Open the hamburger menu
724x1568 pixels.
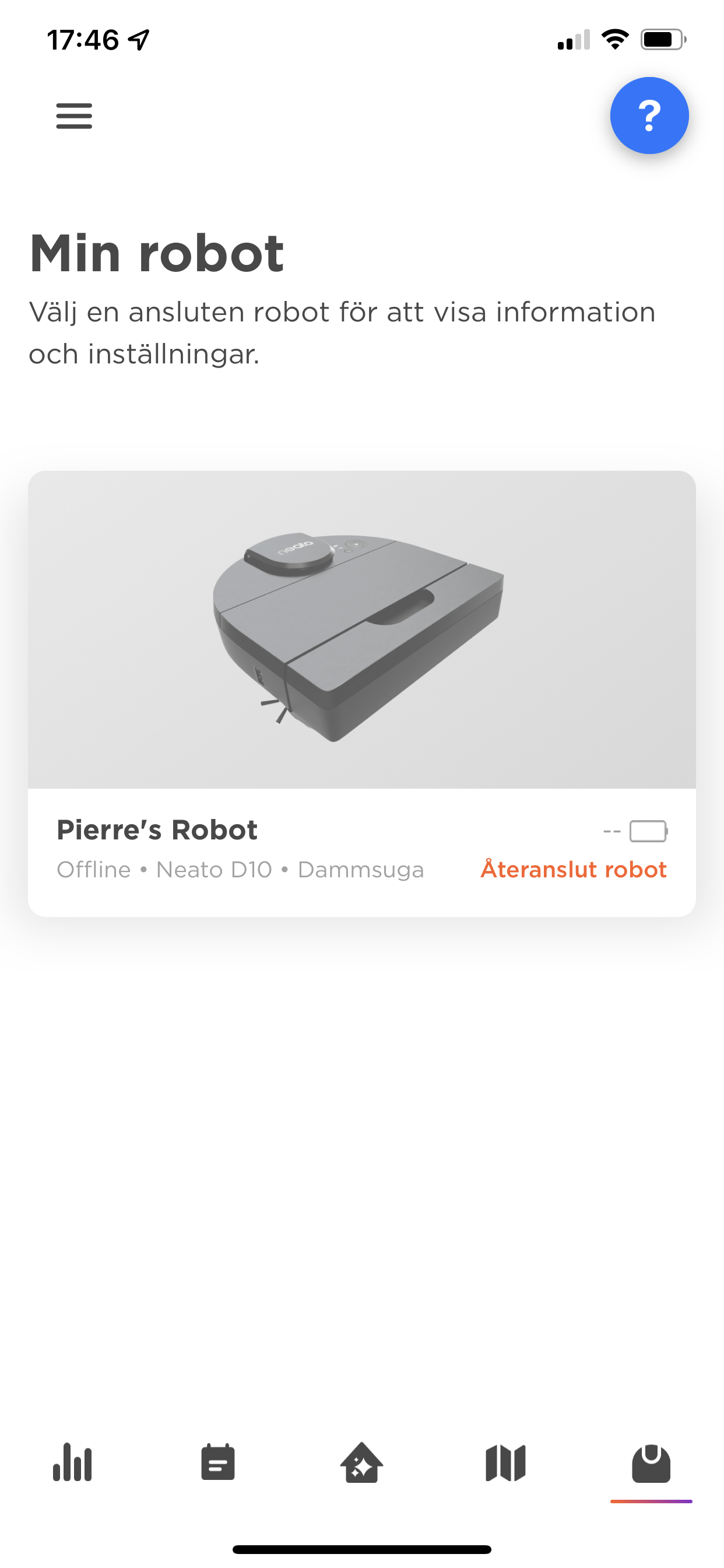(x=74, y=116)
